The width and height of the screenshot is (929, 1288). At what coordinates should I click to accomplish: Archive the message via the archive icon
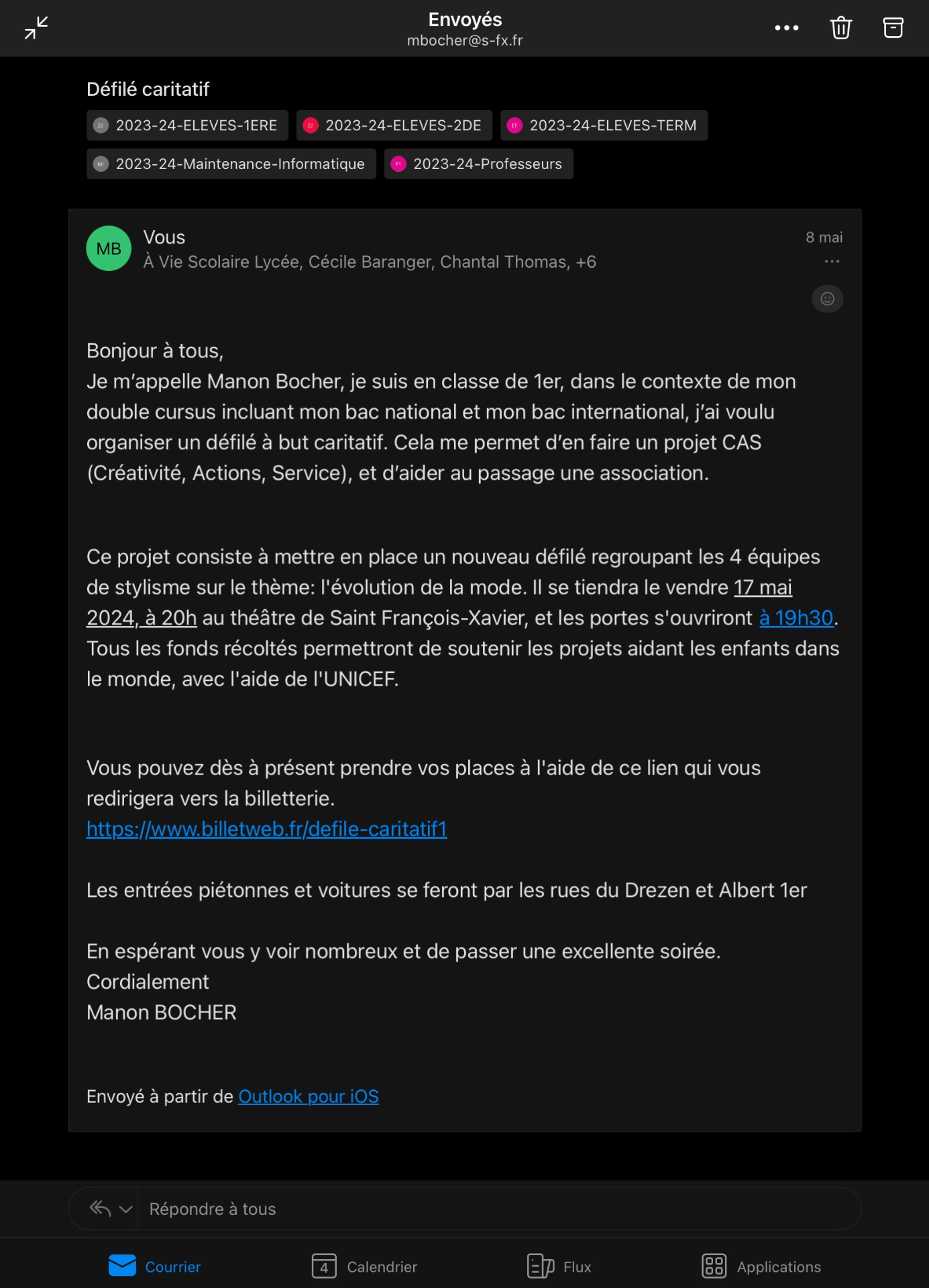pos(892,28)
